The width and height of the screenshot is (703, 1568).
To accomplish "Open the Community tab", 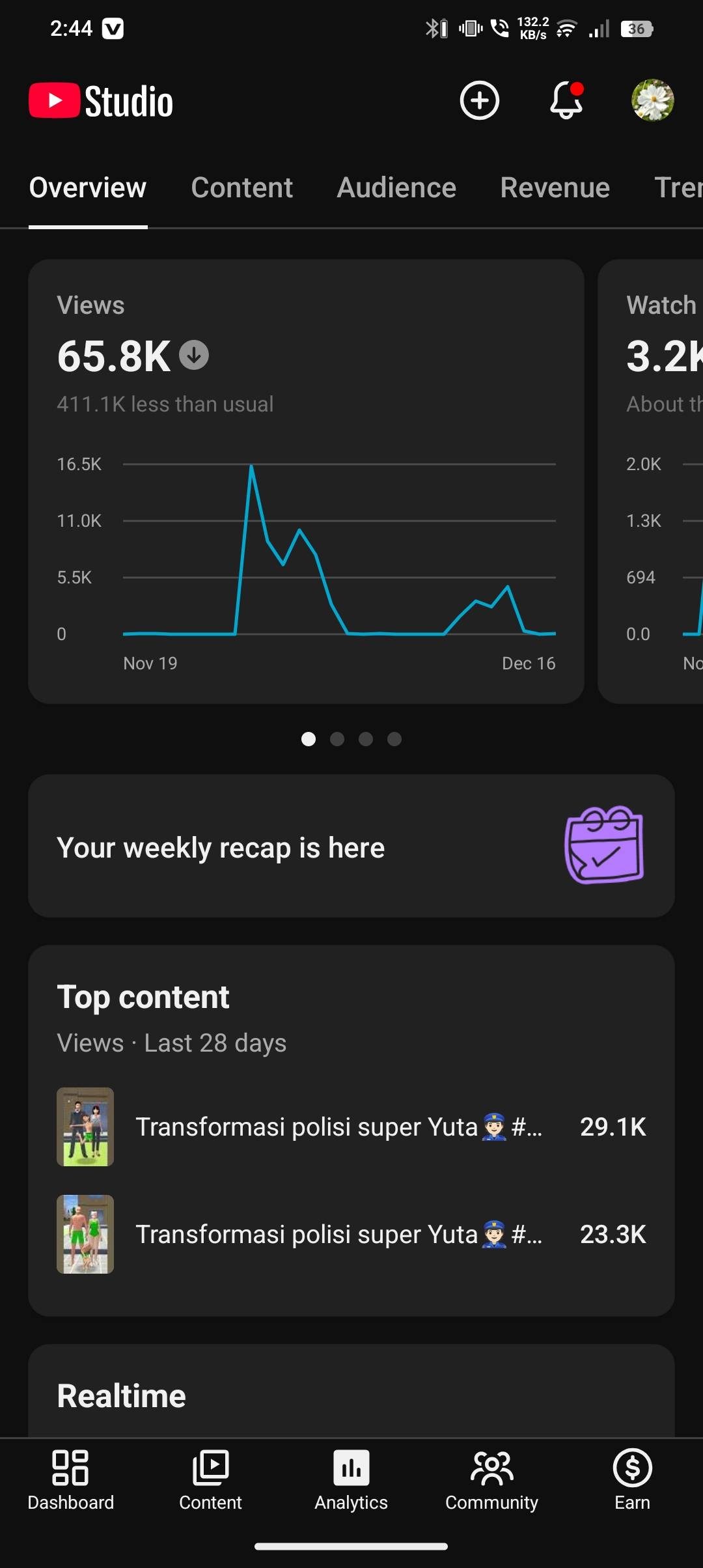I will tap(491, 1479).
